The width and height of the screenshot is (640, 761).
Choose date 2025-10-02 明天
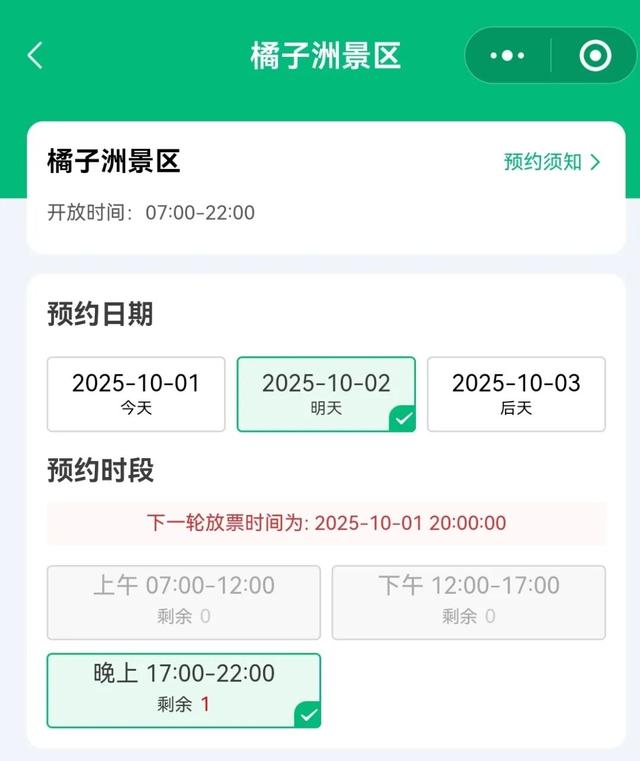(x=325, y=394)
